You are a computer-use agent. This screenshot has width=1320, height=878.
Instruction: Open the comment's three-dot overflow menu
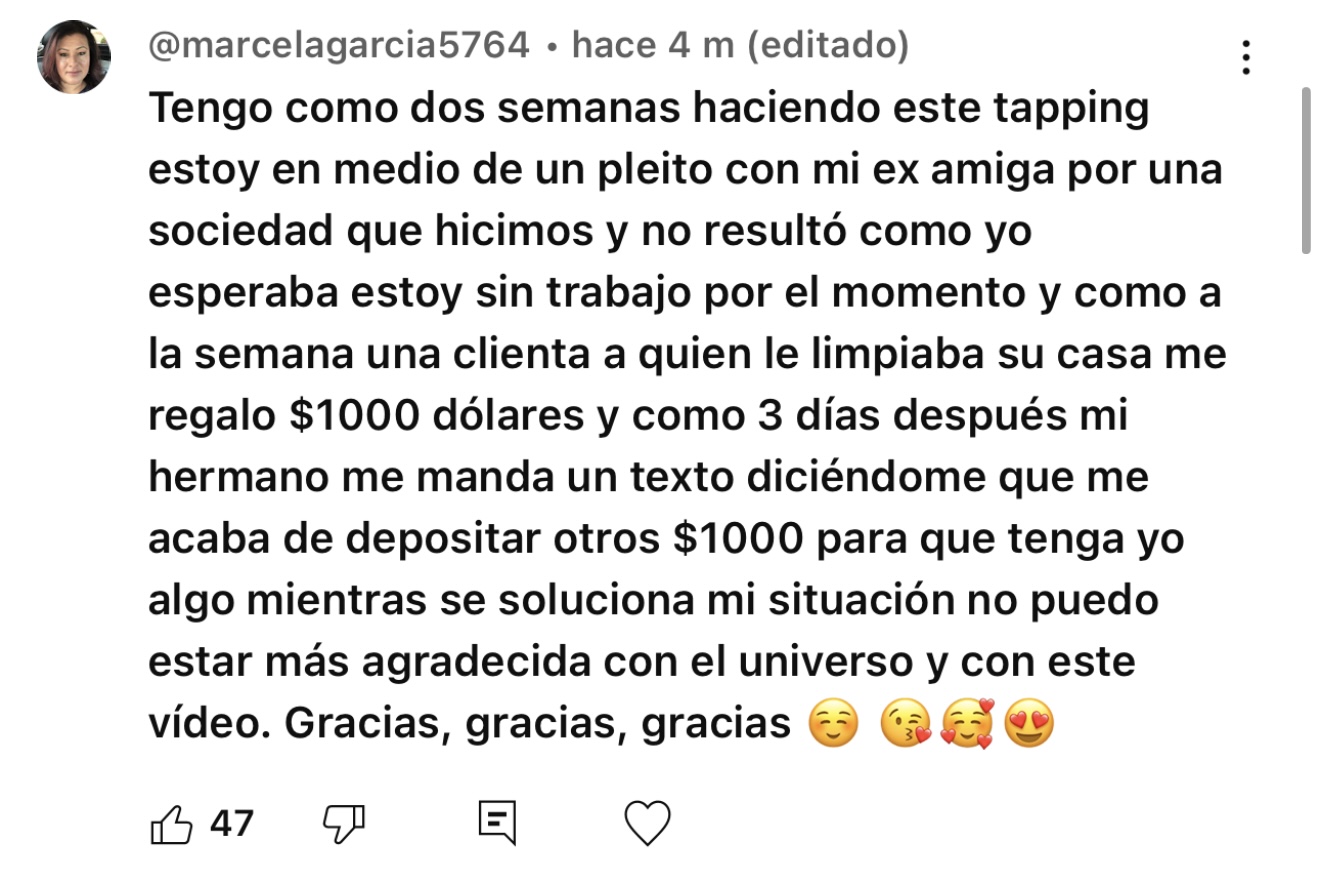tap(1246, 58)
